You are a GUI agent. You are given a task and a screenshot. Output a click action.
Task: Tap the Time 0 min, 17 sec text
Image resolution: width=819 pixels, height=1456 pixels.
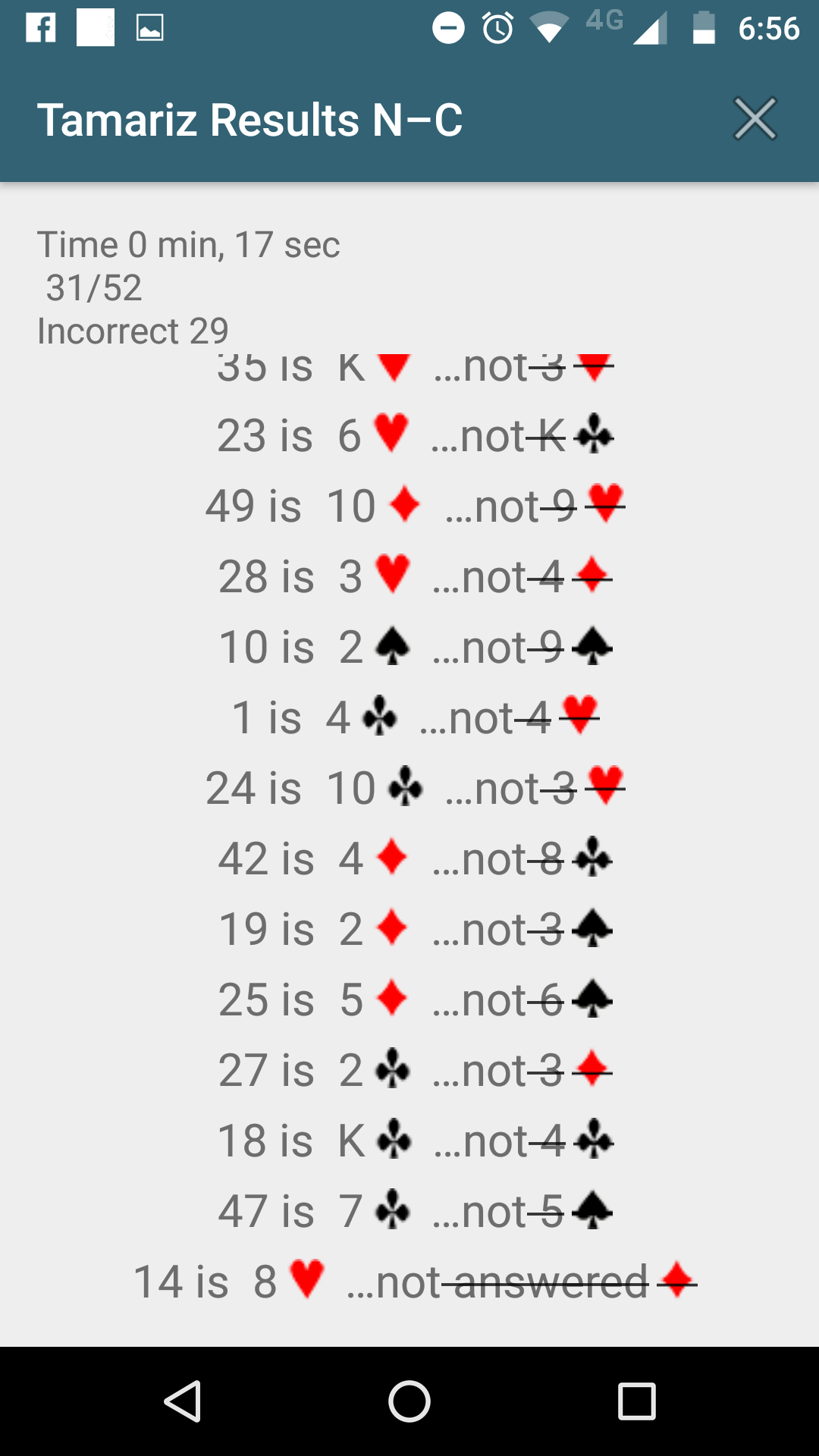coord(190,244)
